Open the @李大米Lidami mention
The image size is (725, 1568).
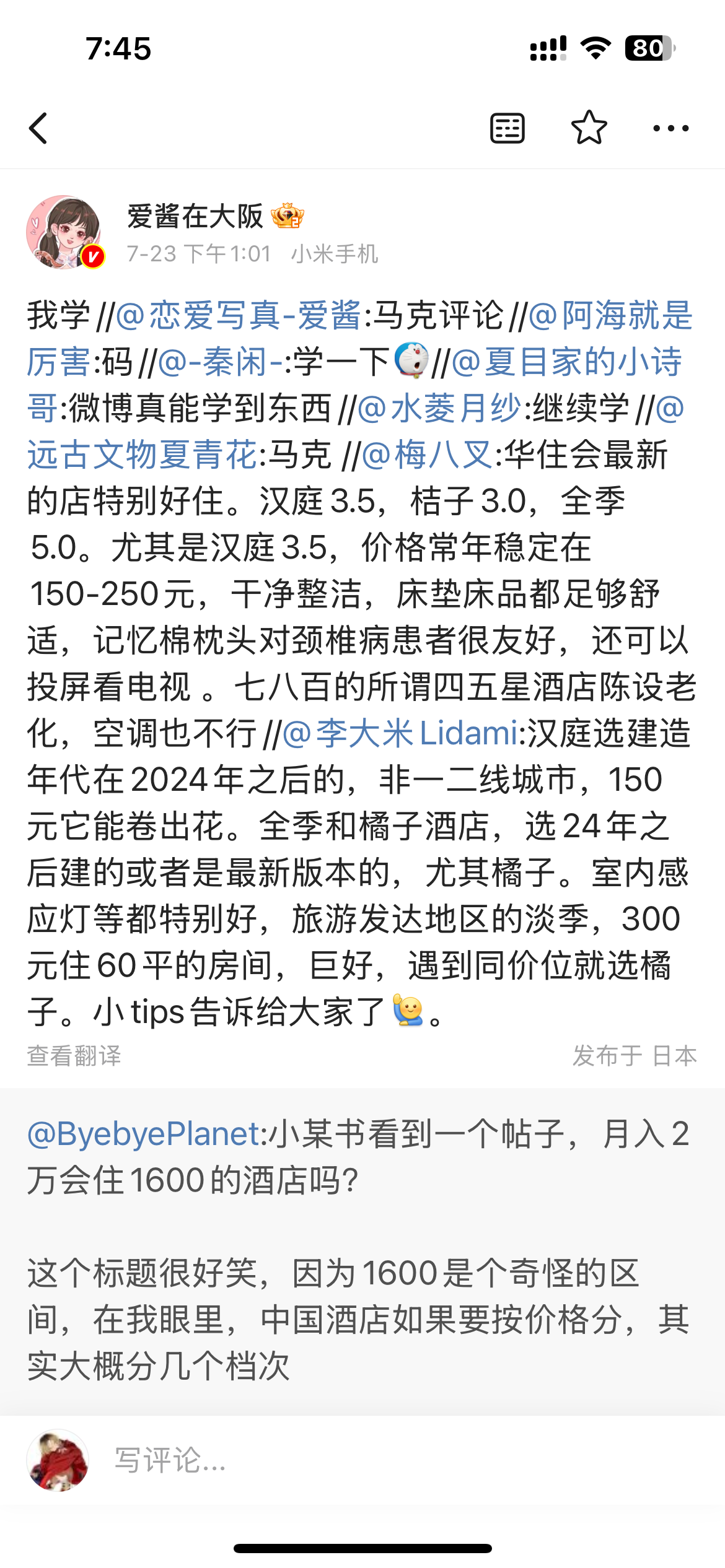(x=400, y=733)
